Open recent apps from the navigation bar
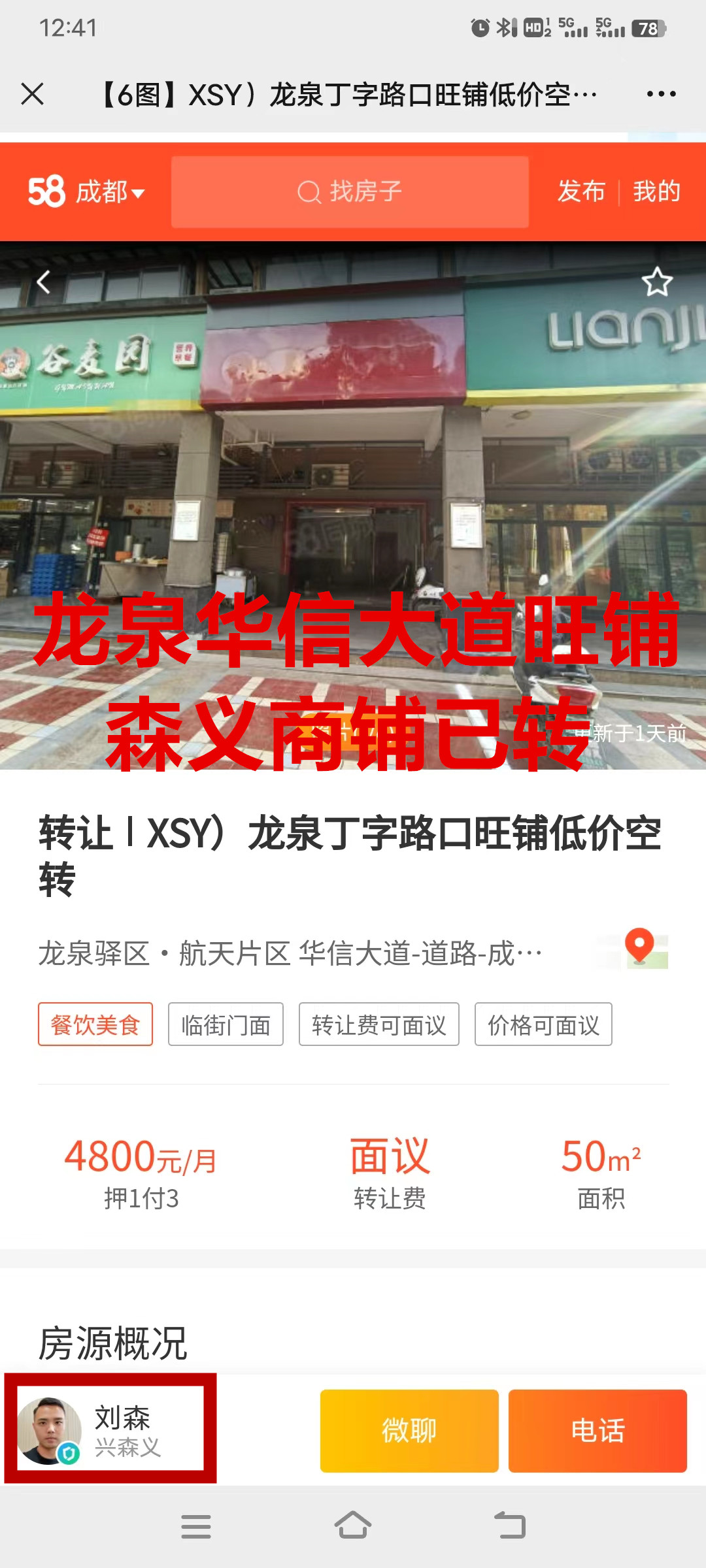Viewport: 706px width, 1568px height. (x=196, y=1526)
